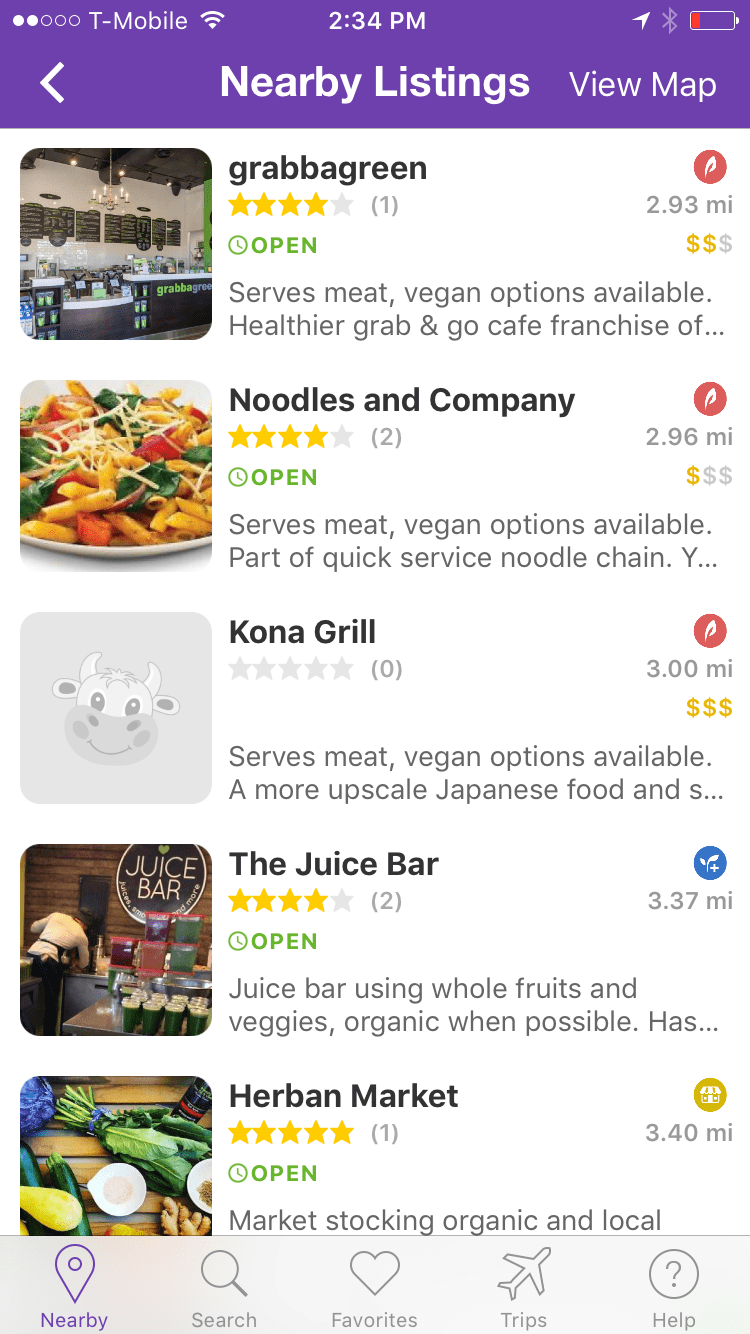Open View Map
Screen dimensions: 750x1334
(x=643, y=84)
